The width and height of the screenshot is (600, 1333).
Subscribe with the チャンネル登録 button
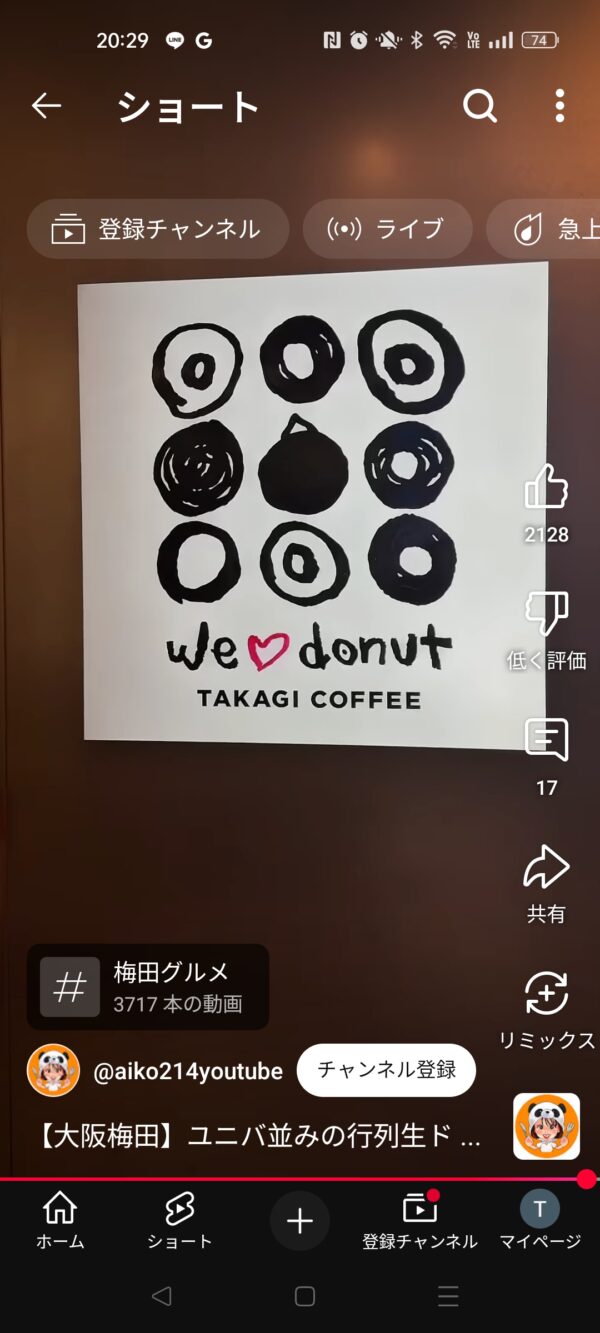point(386,1070)
